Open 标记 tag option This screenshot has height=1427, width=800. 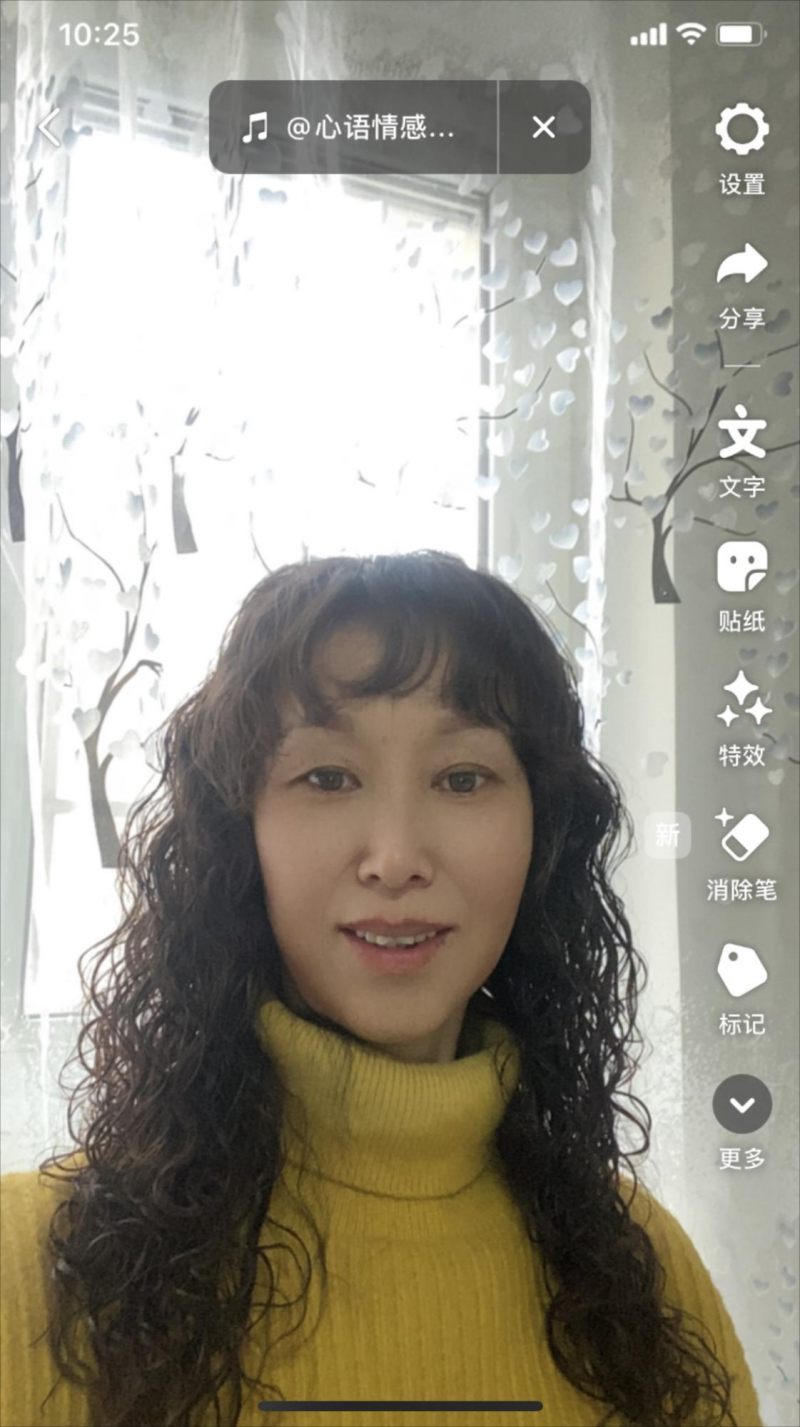pyautogui.click(x=742, y=988)
